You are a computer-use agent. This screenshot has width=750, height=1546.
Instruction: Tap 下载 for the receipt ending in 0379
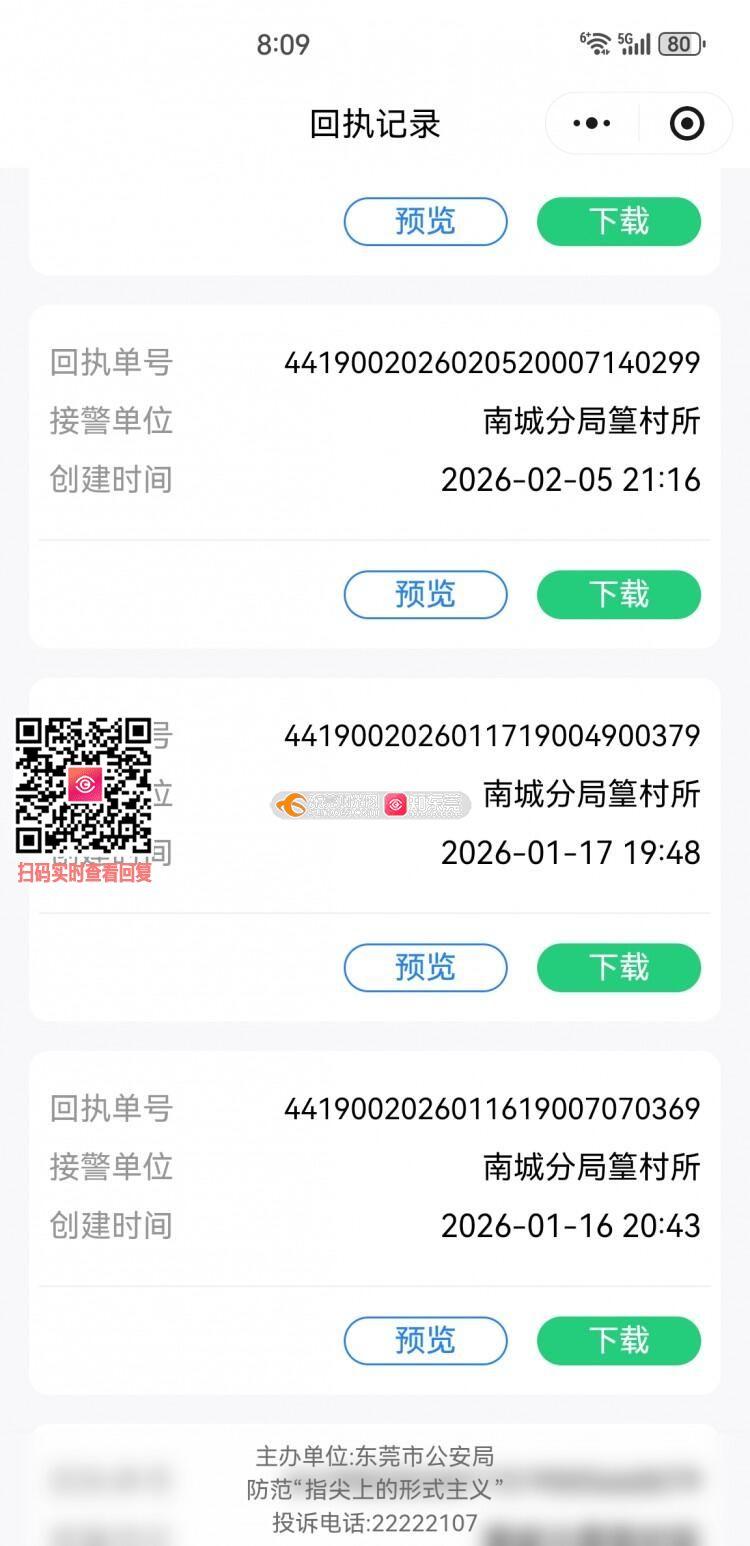619,967
